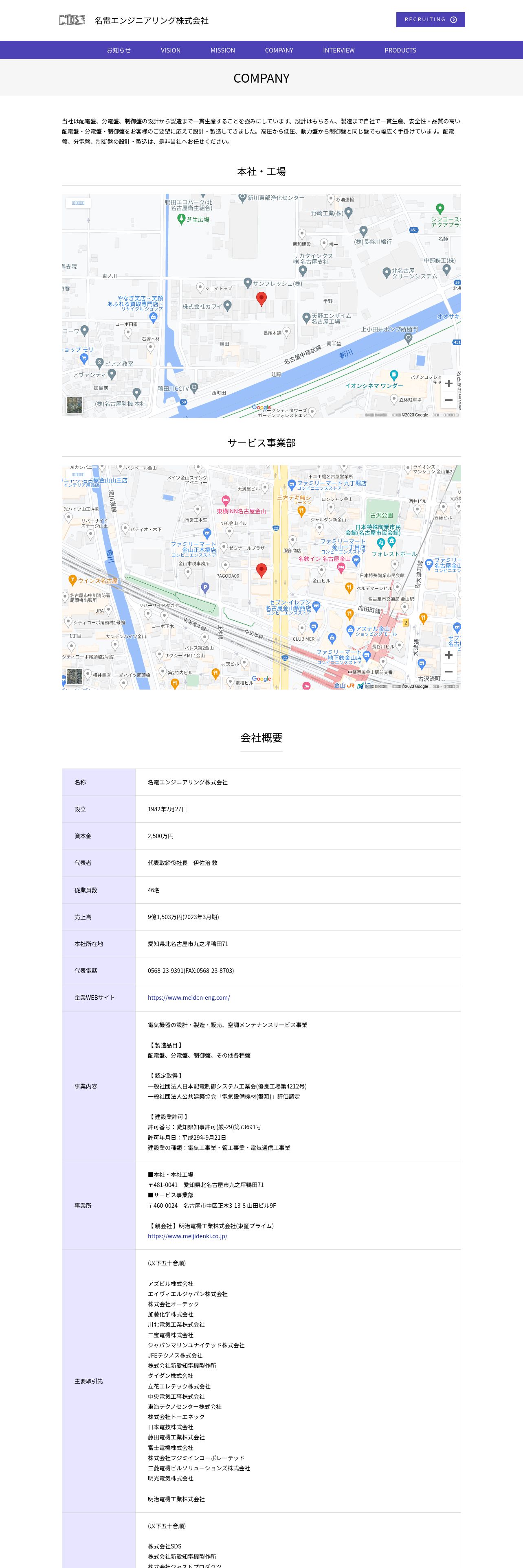
Task: Zoom in on the サービス事業部 map
Action: tap(449, 655)
